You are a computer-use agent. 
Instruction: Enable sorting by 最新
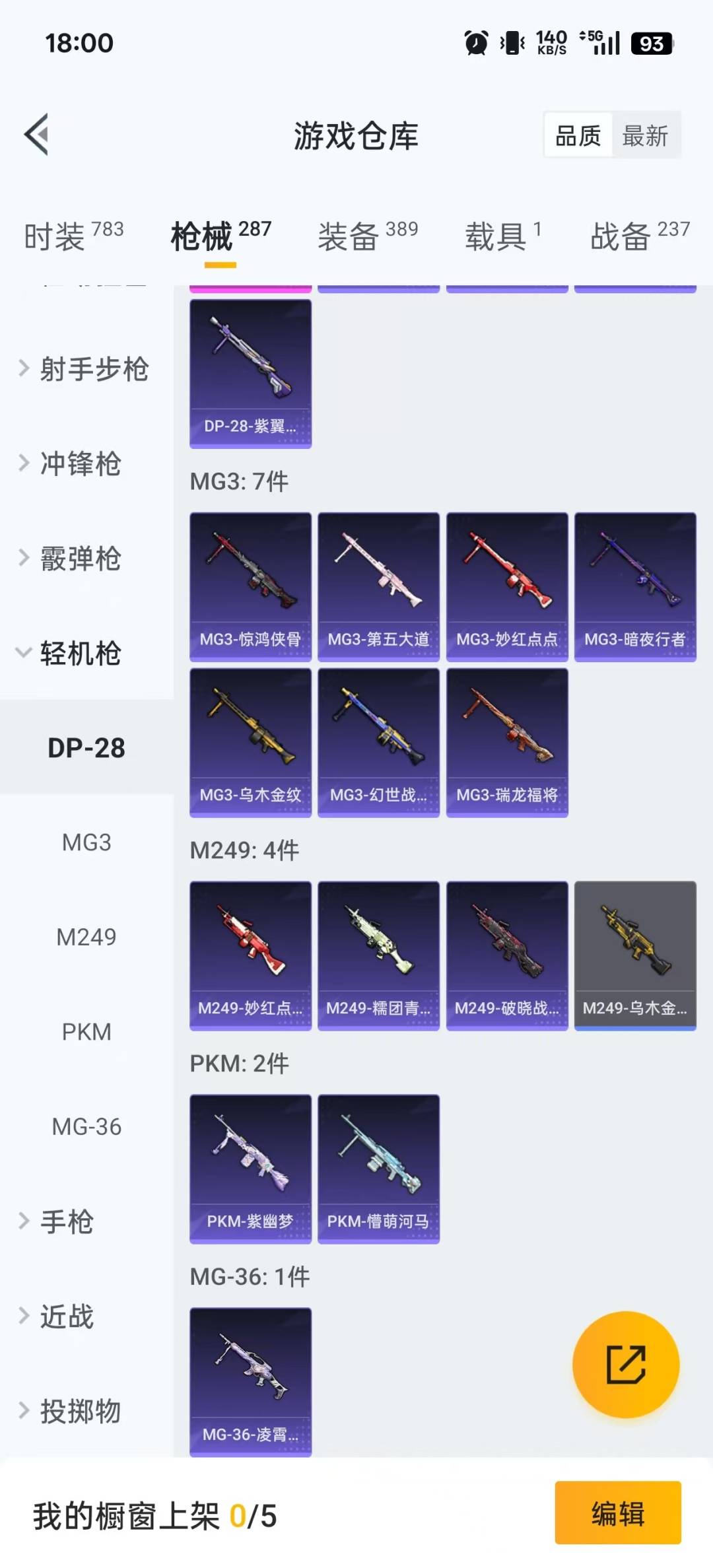[645, 135]
